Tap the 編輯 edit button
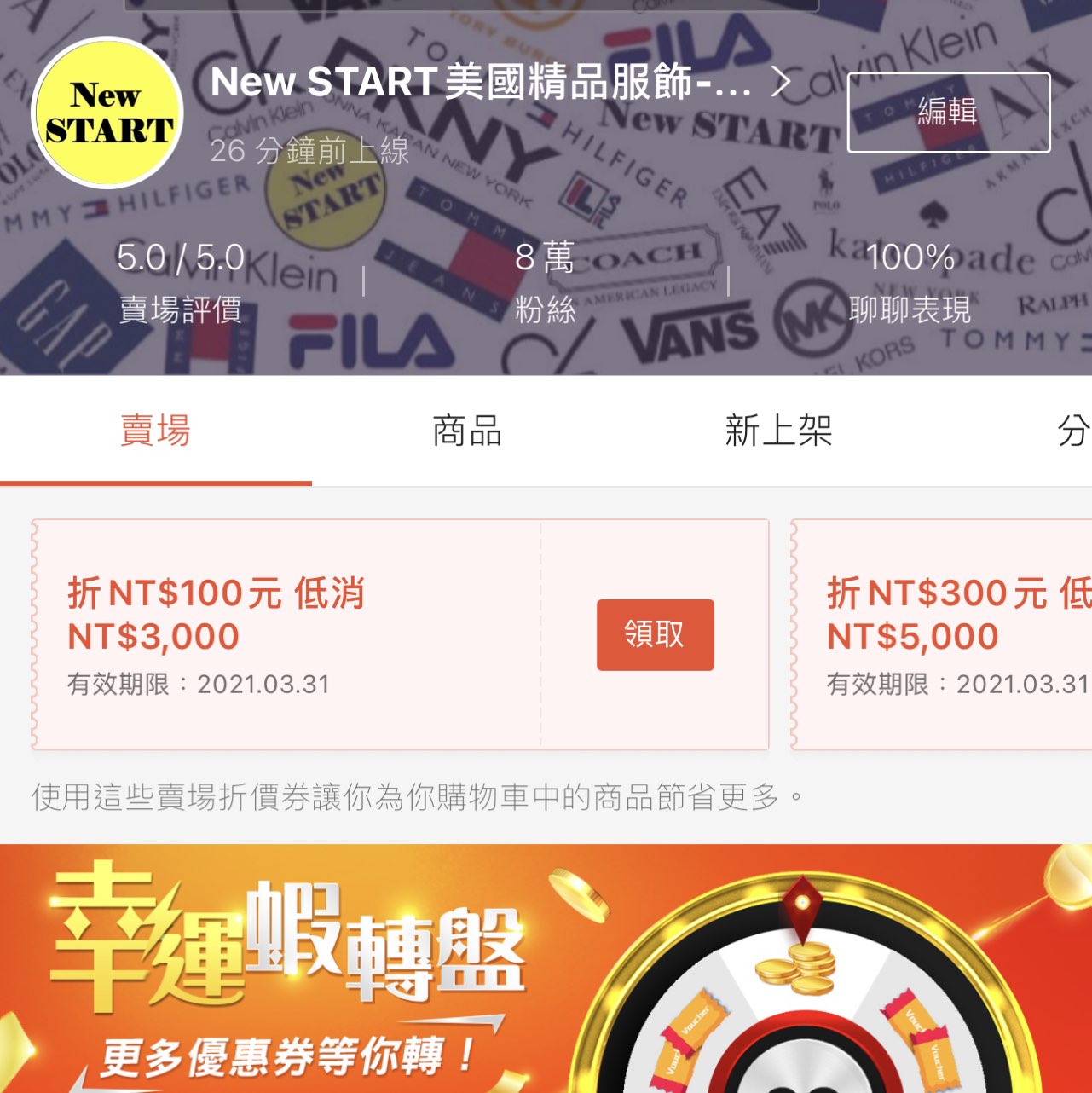This screenshot has width=1092, height=1093. tap(948, 113)
